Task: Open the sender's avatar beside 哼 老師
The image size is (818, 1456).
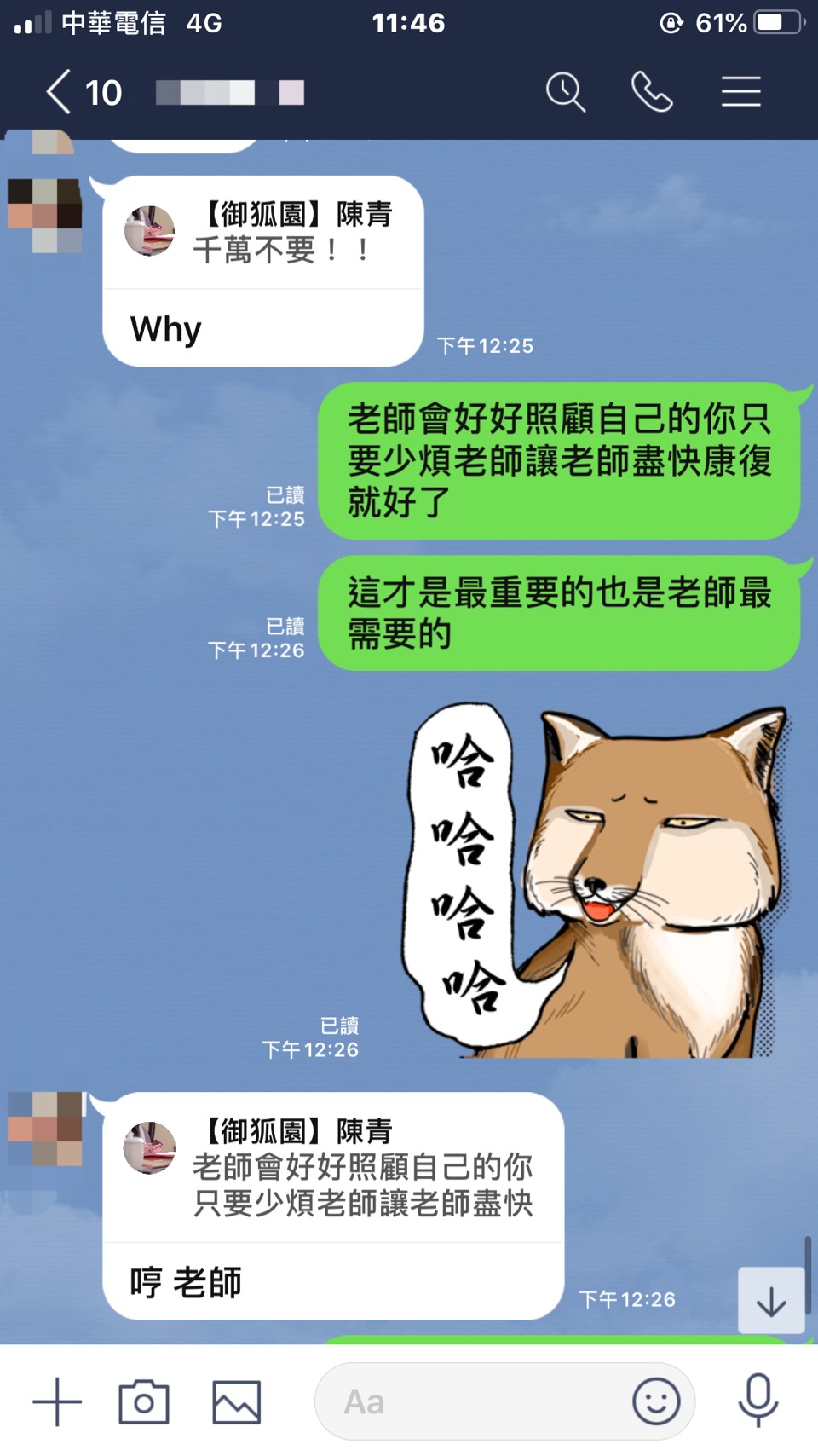Action: pyautogui.click(x=44, y=1129)
